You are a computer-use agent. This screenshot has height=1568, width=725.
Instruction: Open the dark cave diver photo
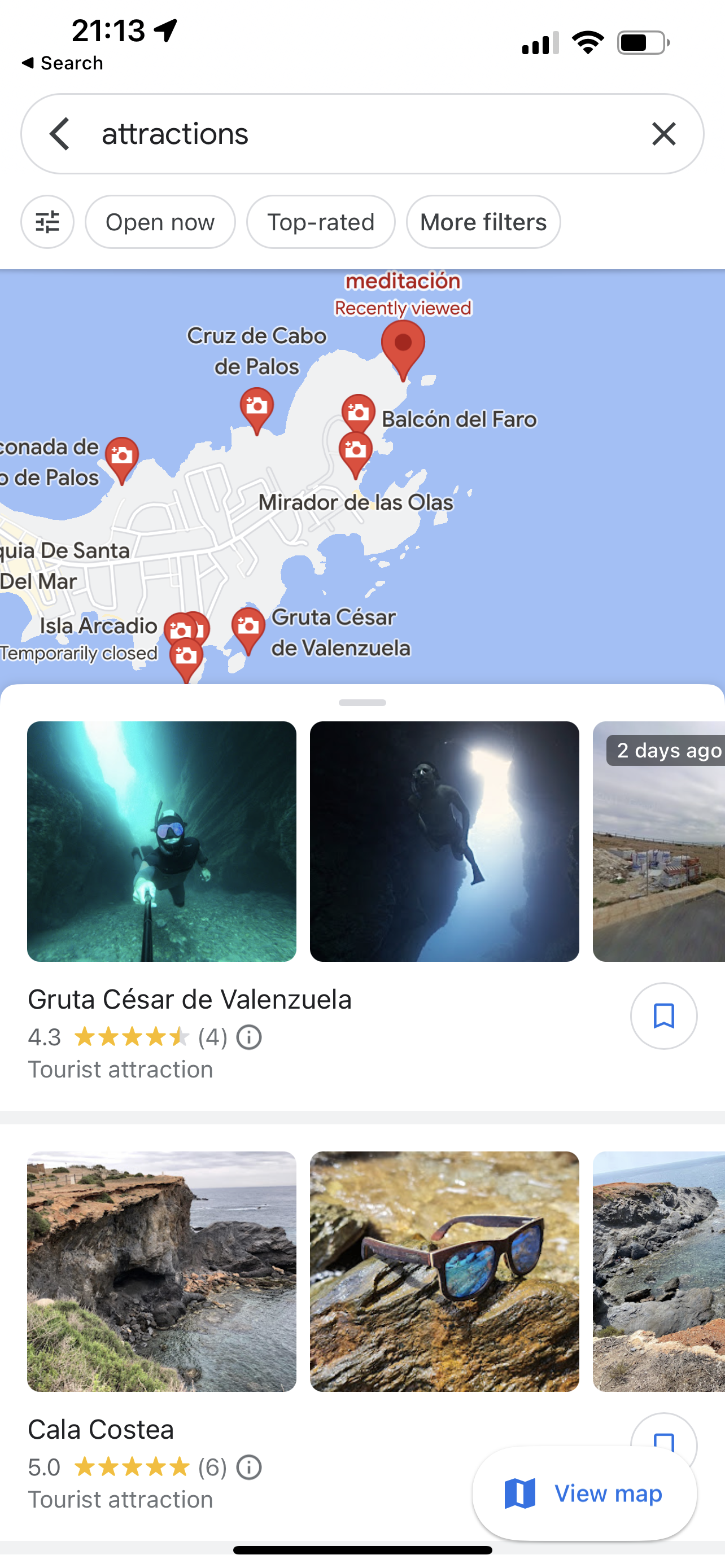coord(444,841)
